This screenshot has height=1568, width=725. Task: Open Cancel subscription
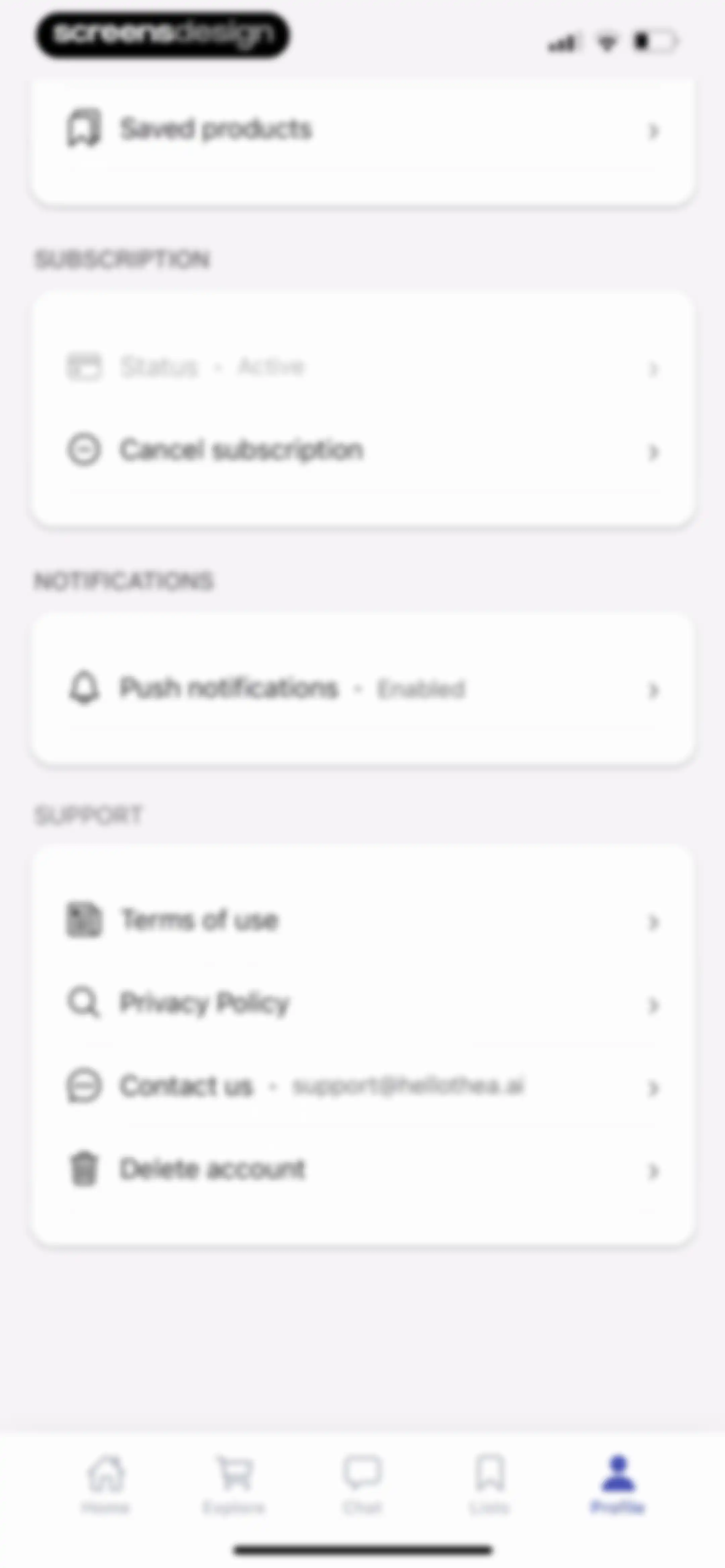point(363,451)
